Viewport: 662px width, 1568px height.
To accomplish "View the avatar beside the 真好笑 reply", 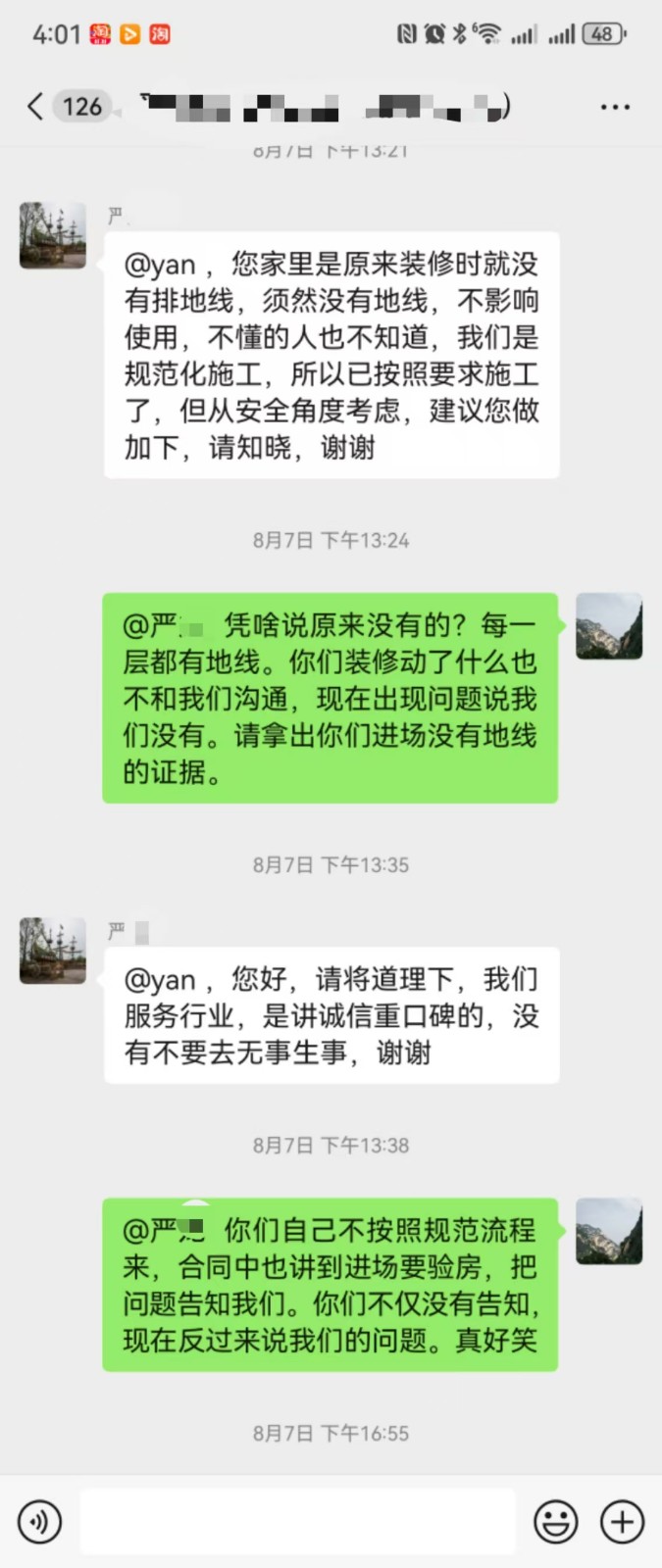I will click(608, 1231).
